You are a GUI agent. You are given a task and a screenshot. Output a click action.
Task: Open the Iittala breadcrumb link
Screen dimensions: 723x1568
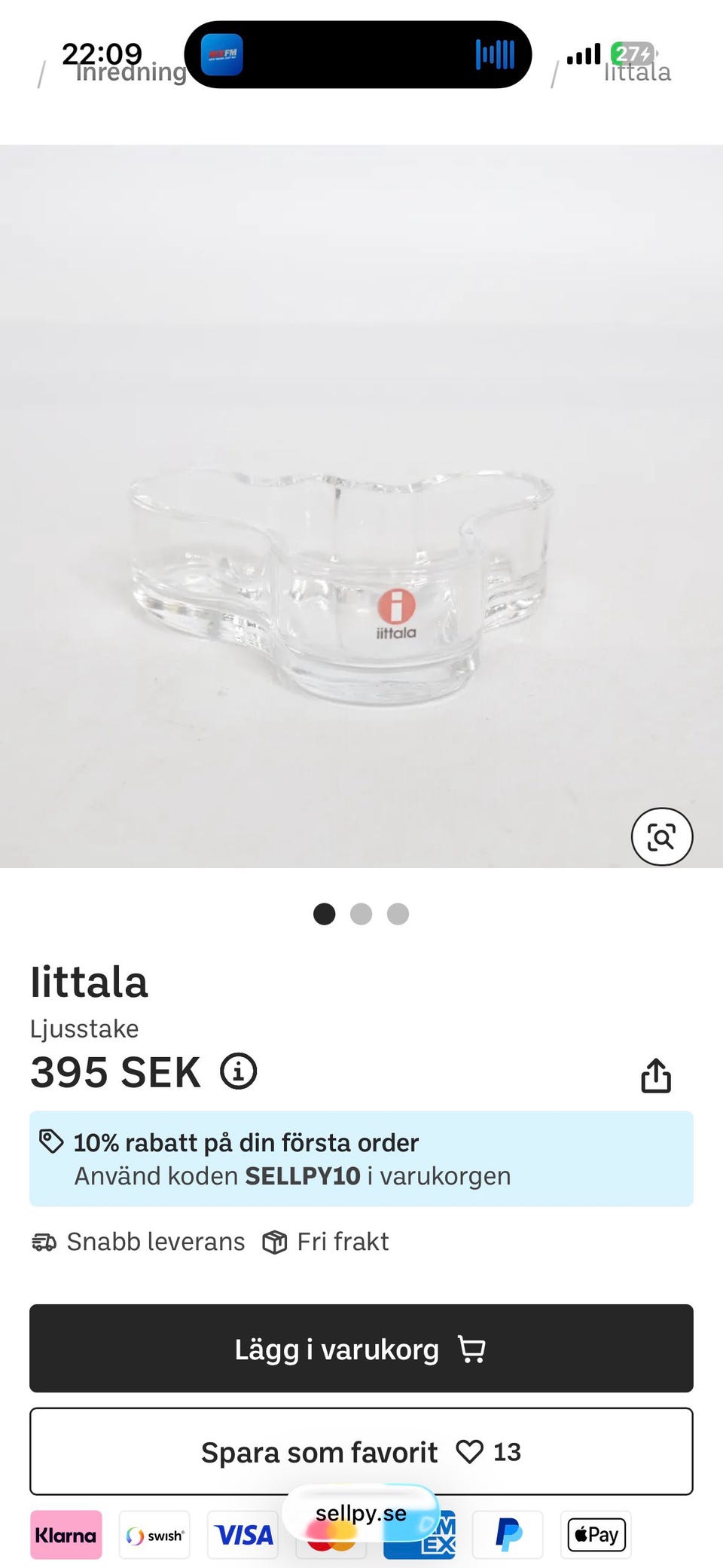pyautogui.click(x=637, y=72)
